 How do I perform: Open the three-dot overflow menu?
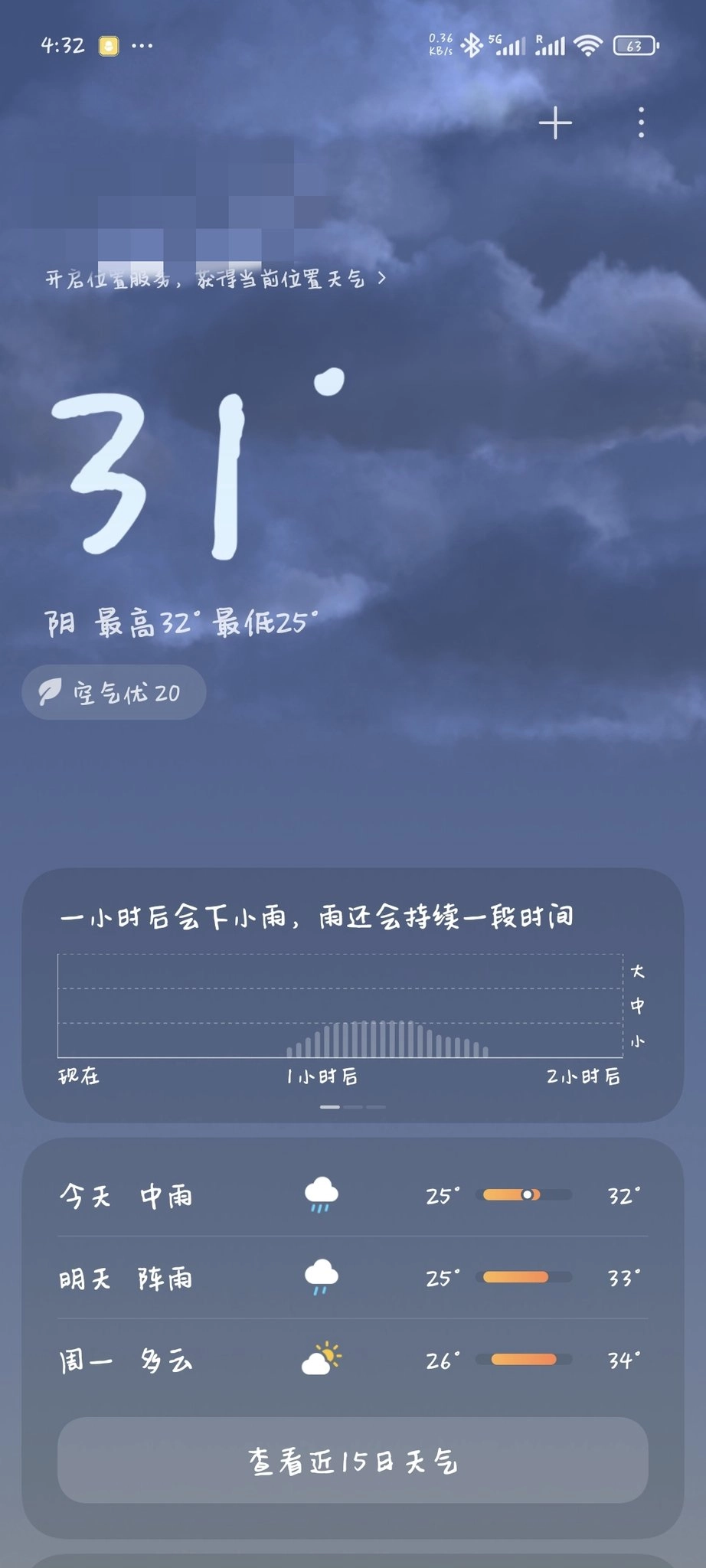(641, 122)
